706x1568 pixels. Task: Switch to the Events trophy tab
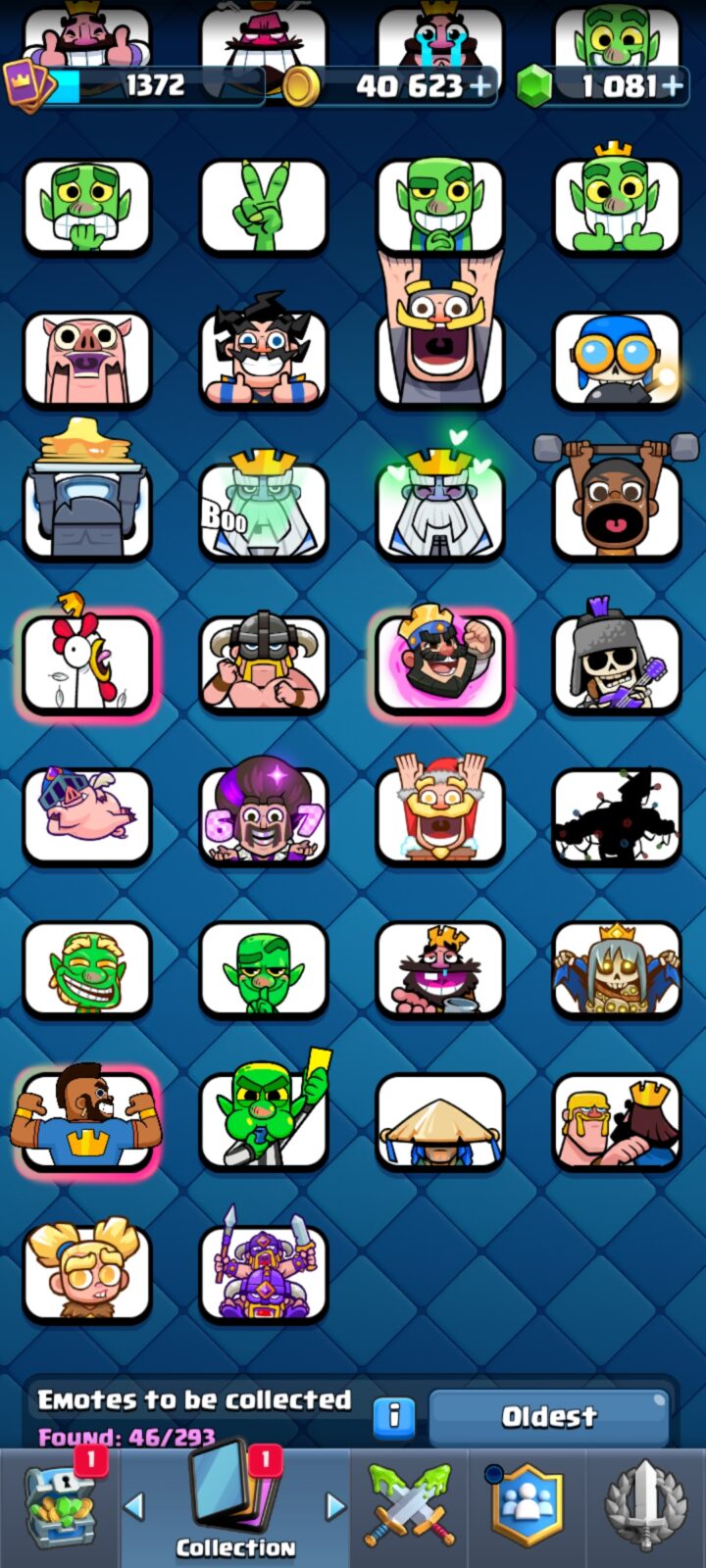pyautogui.click(x=644, y=1507)
